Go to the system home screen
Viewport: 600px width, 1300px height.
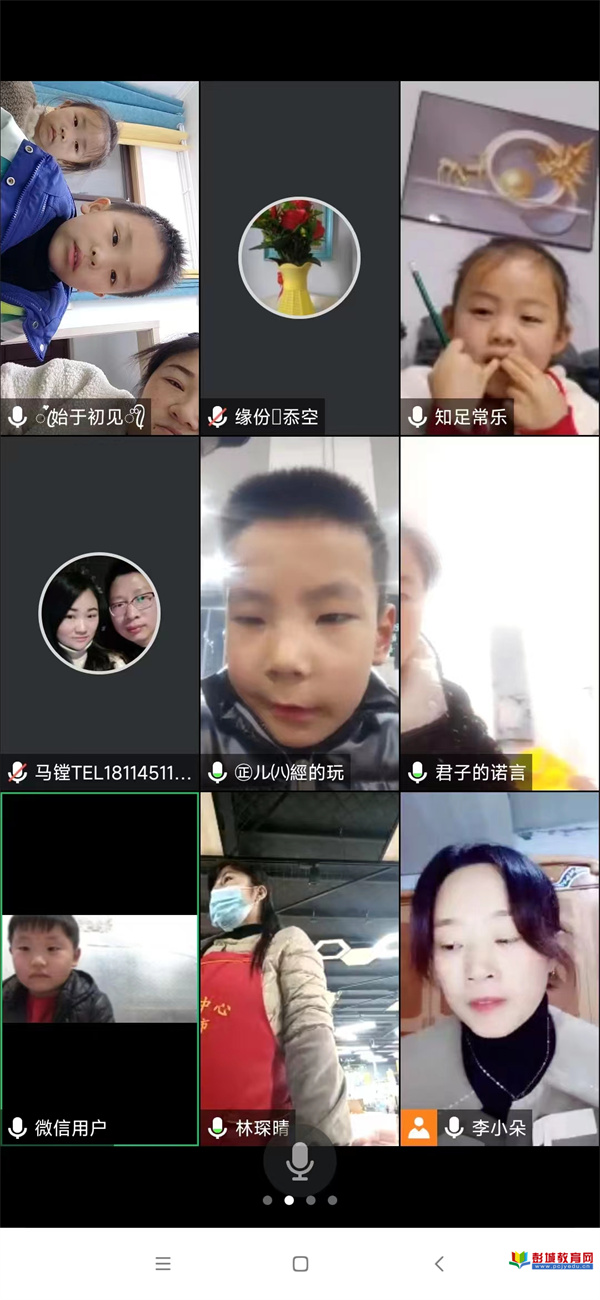300,1264
